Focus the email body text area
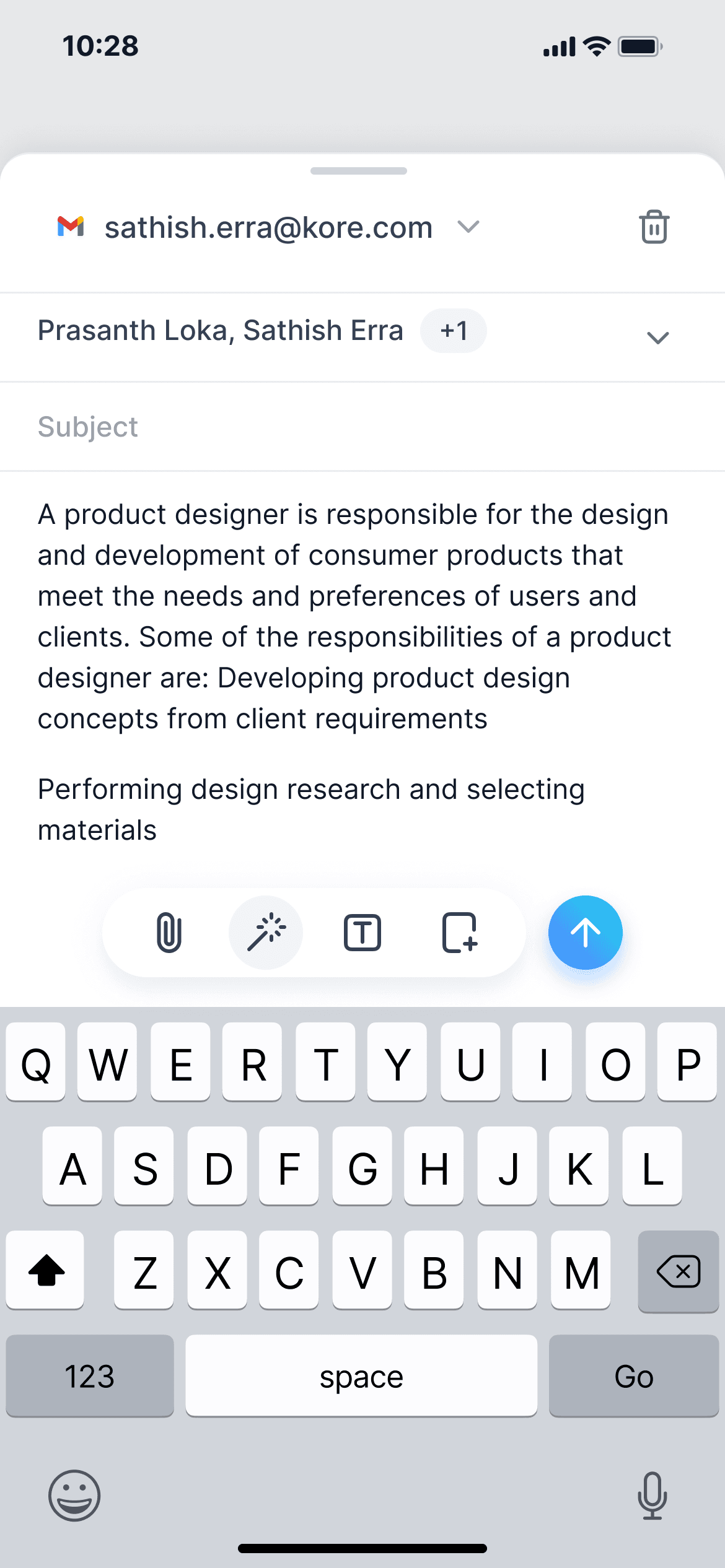The width and height of the screenshot is (725, 1568). point(362,672)
